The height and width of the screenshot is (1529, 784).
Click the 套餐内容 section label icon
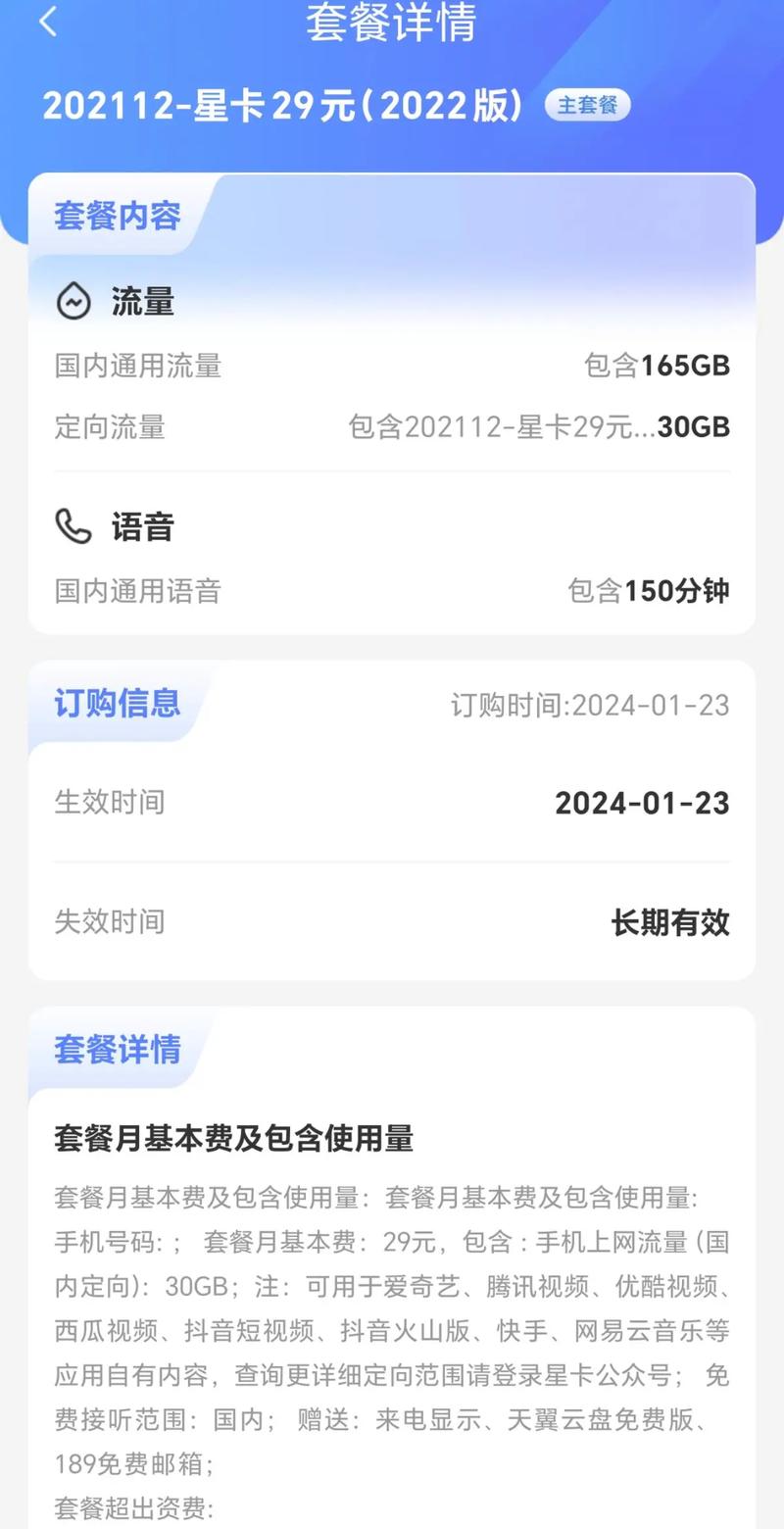(117, 218)
